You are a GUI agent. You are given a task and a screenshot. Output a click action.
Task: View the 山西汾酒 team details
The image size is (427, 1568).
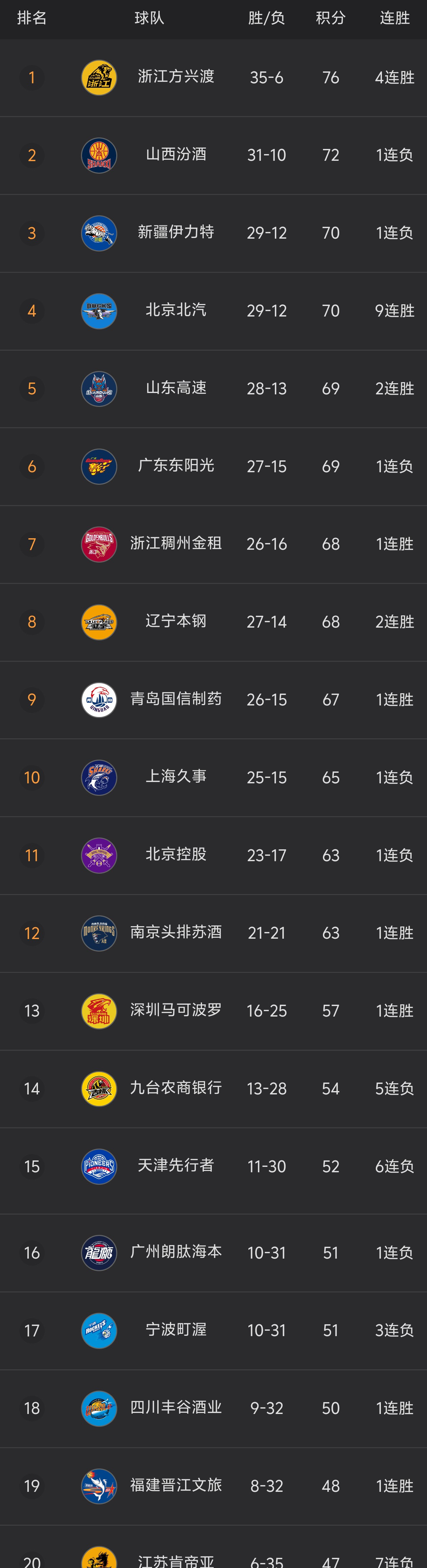point(176,155)
